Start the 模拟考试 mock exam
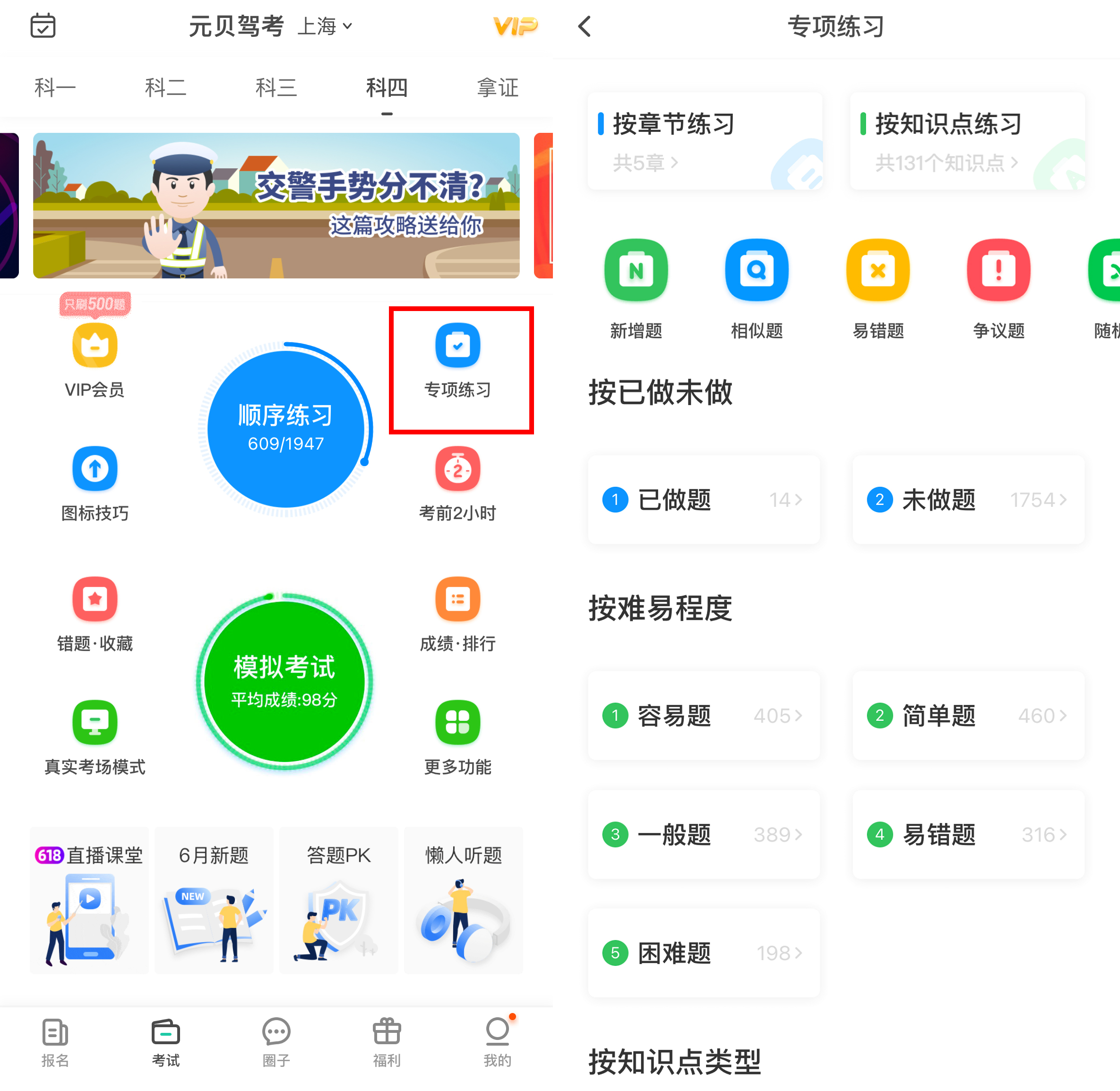This screenshot has width=1120, height=1091. tap(285, 681)
